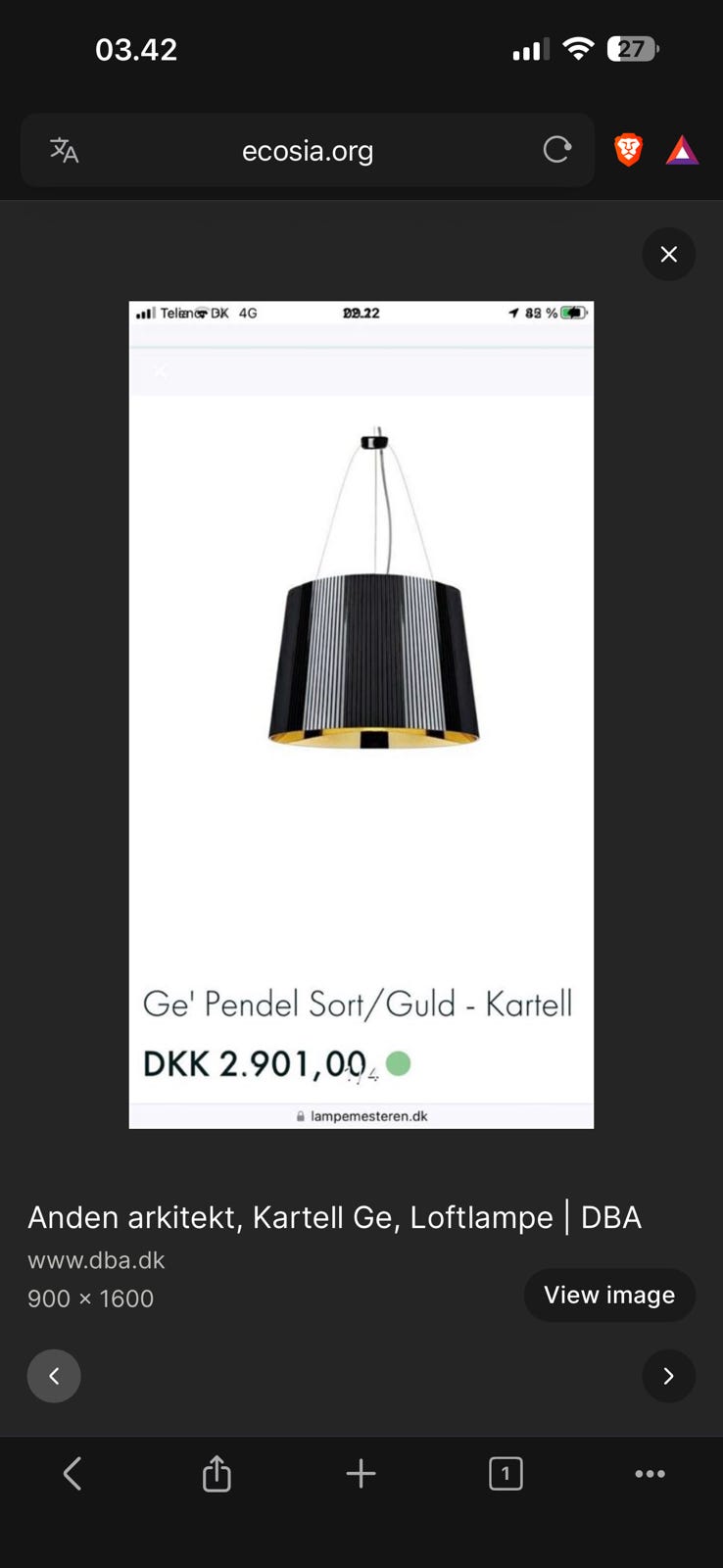Visit the www.dba.dk source link

pyautogui.click(x=97, y=1260)
